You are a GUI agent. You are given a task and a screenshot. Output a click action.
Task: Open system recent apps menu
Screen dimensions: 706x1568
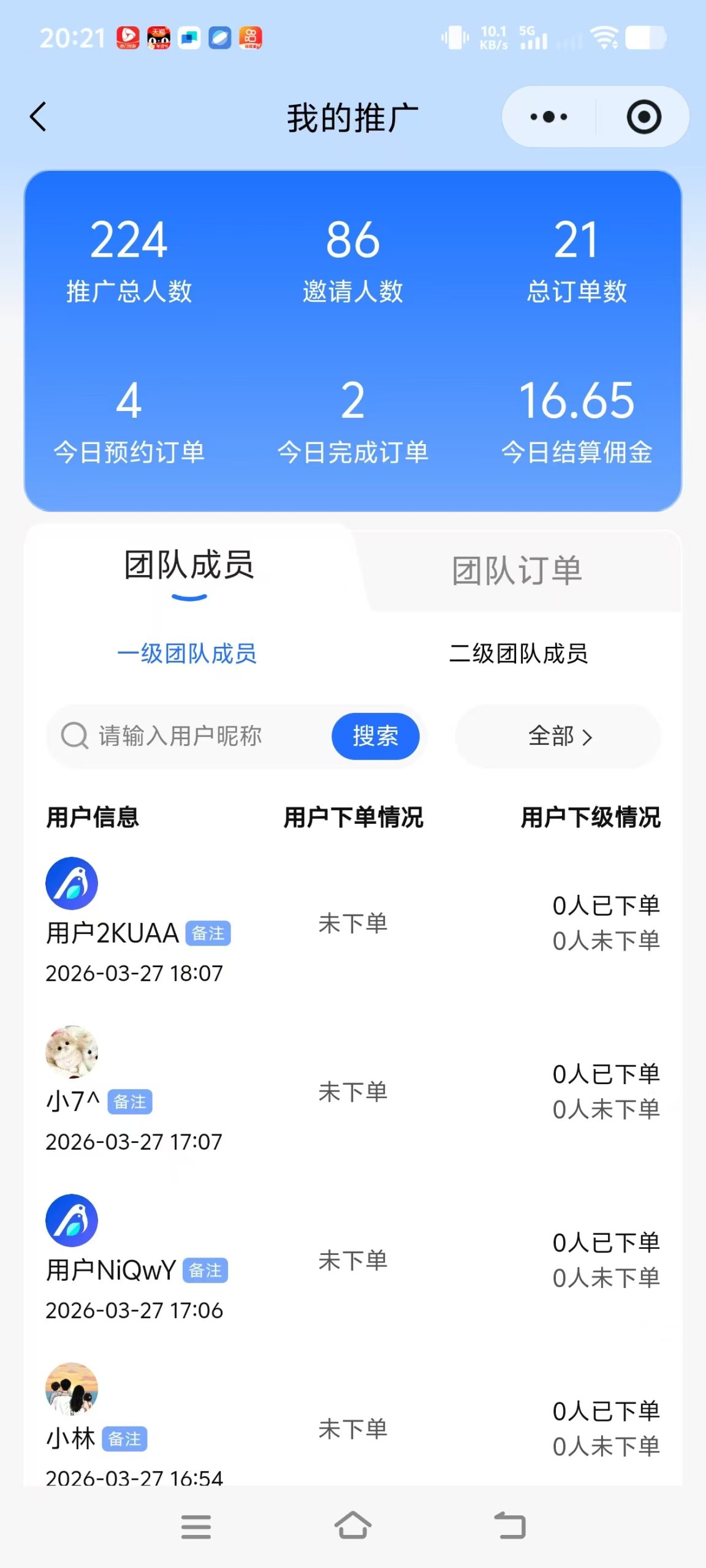[196, 1525]
